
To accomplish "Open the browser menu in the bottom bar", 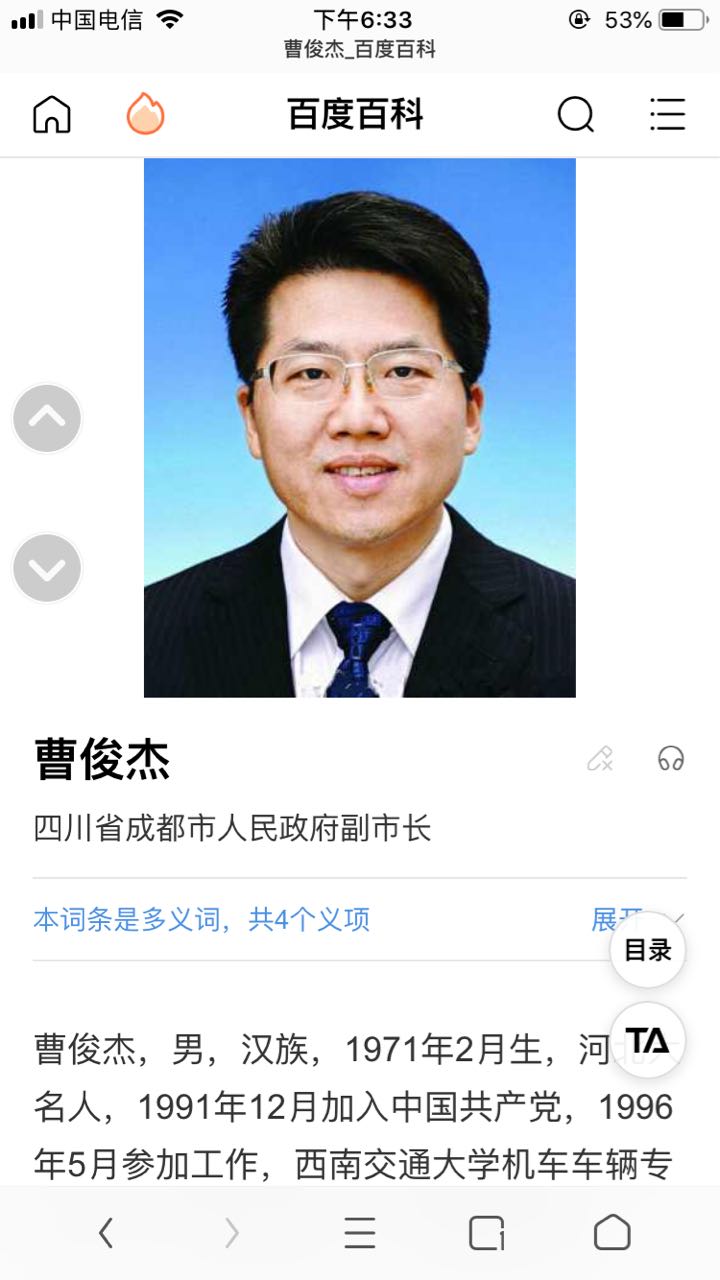I will pyautogui.click(x=360, y=1233).
